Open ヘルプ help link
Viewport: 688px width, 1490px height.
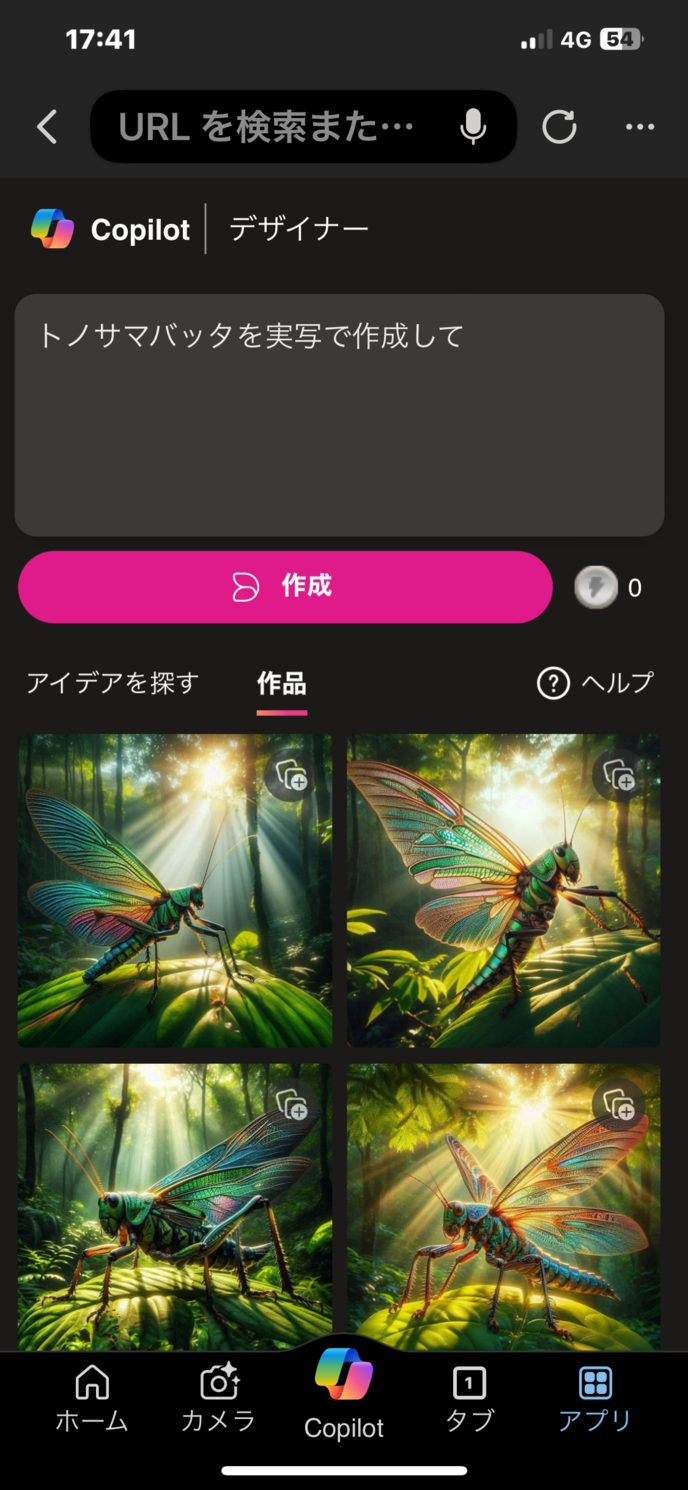[596, 683]
